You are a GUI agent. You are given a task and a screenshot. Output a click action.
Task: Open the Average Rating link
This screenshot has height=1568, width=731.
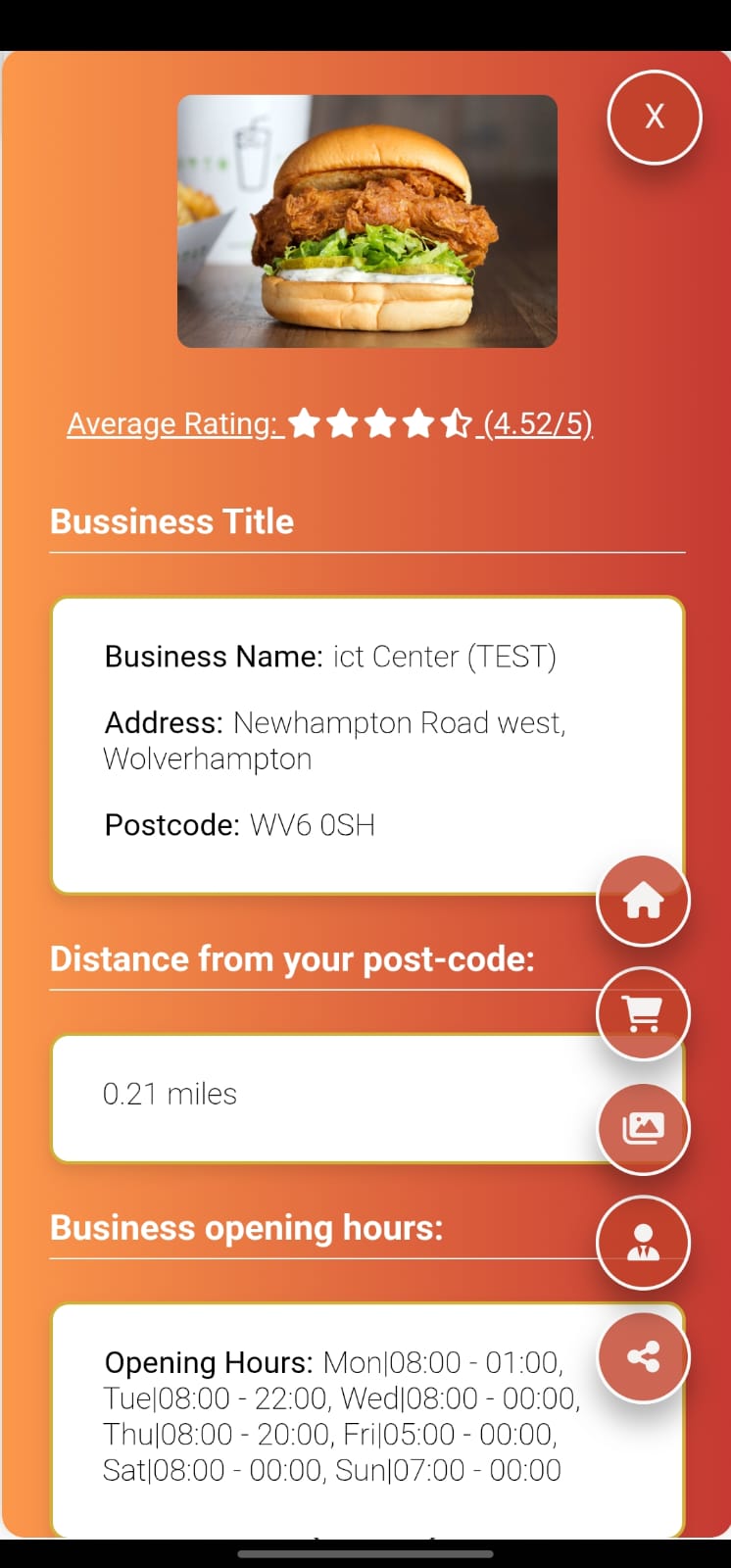(x=172, y=423)
